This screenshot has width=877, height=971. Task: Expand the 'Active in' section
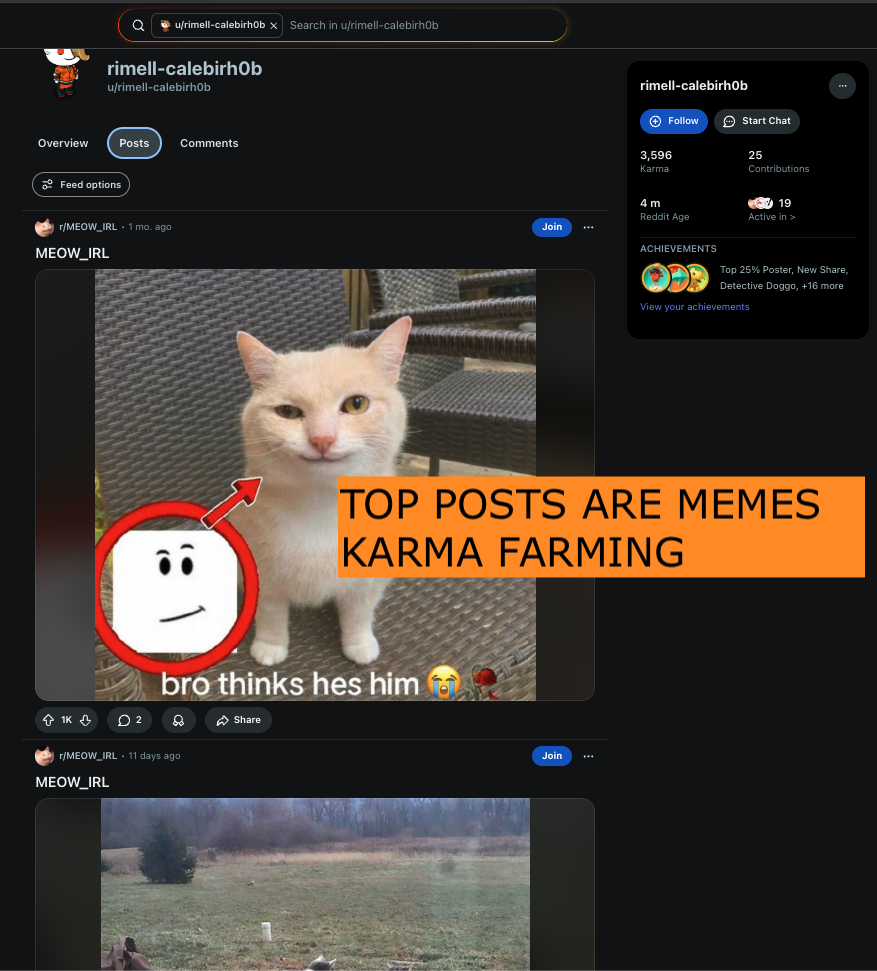point(771,216)
